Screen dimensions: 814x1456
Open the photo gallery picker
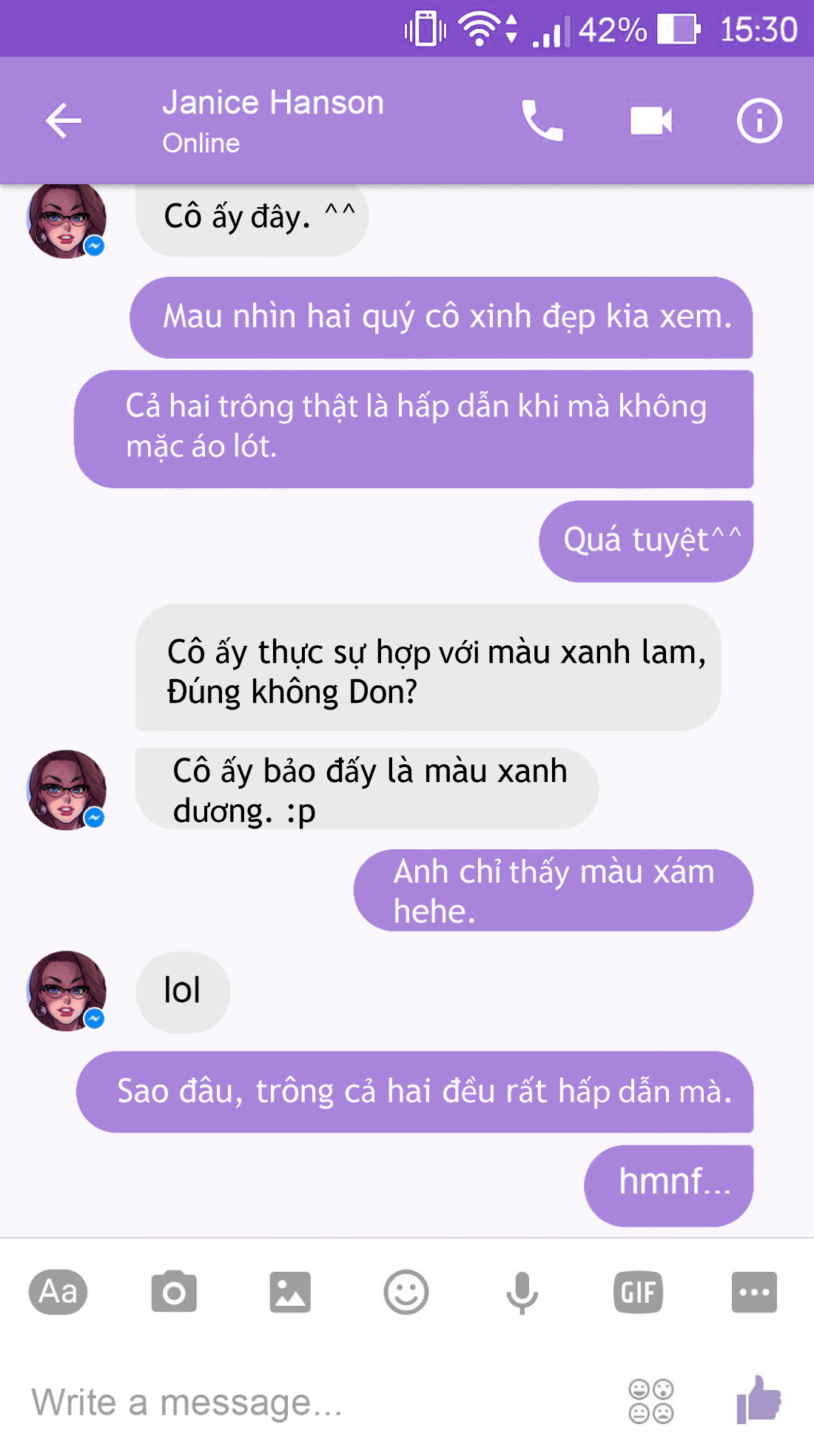point(290,1293)
